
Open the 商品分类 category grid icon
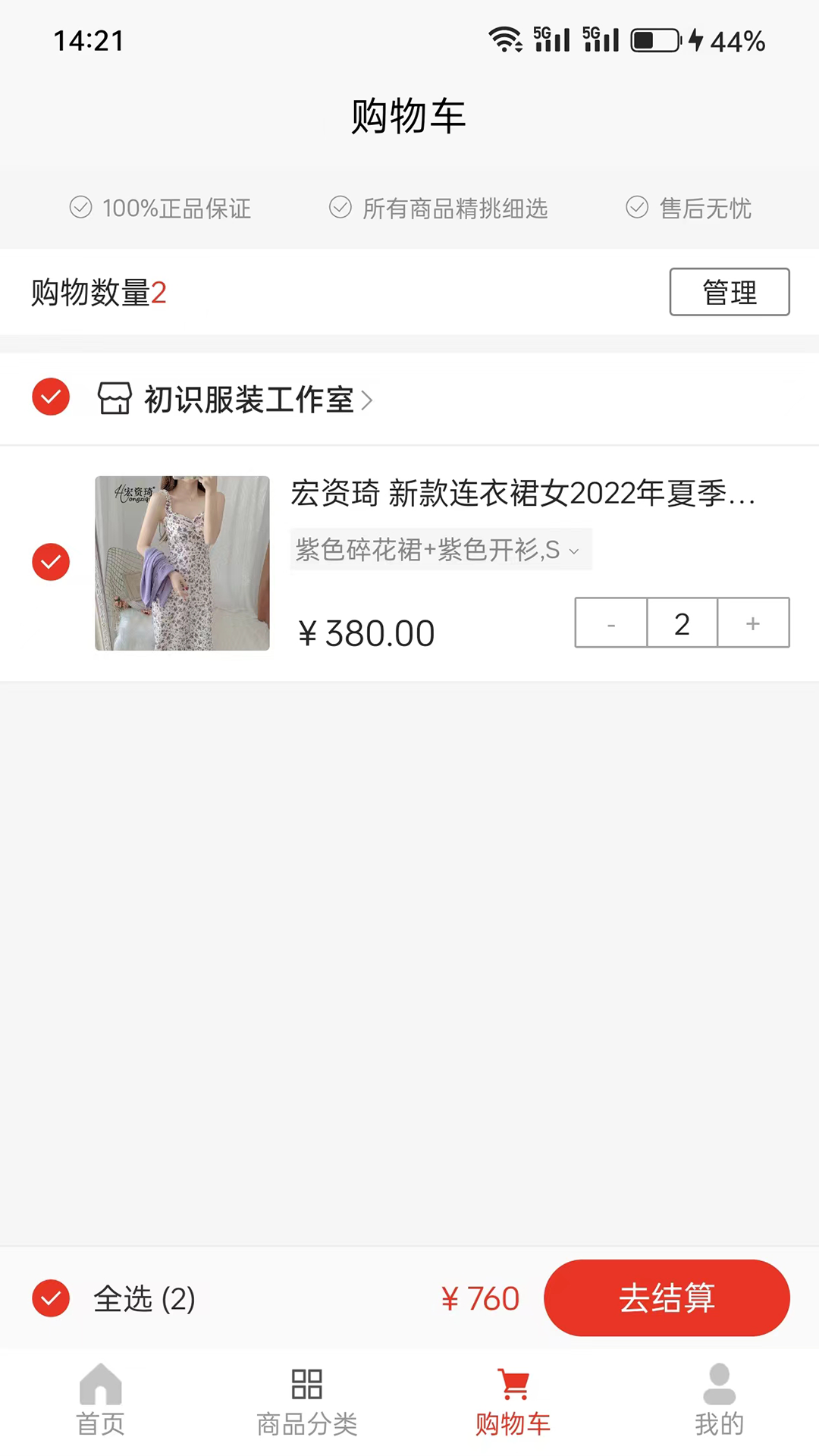pyautogui.click(x=307, y=1385)
